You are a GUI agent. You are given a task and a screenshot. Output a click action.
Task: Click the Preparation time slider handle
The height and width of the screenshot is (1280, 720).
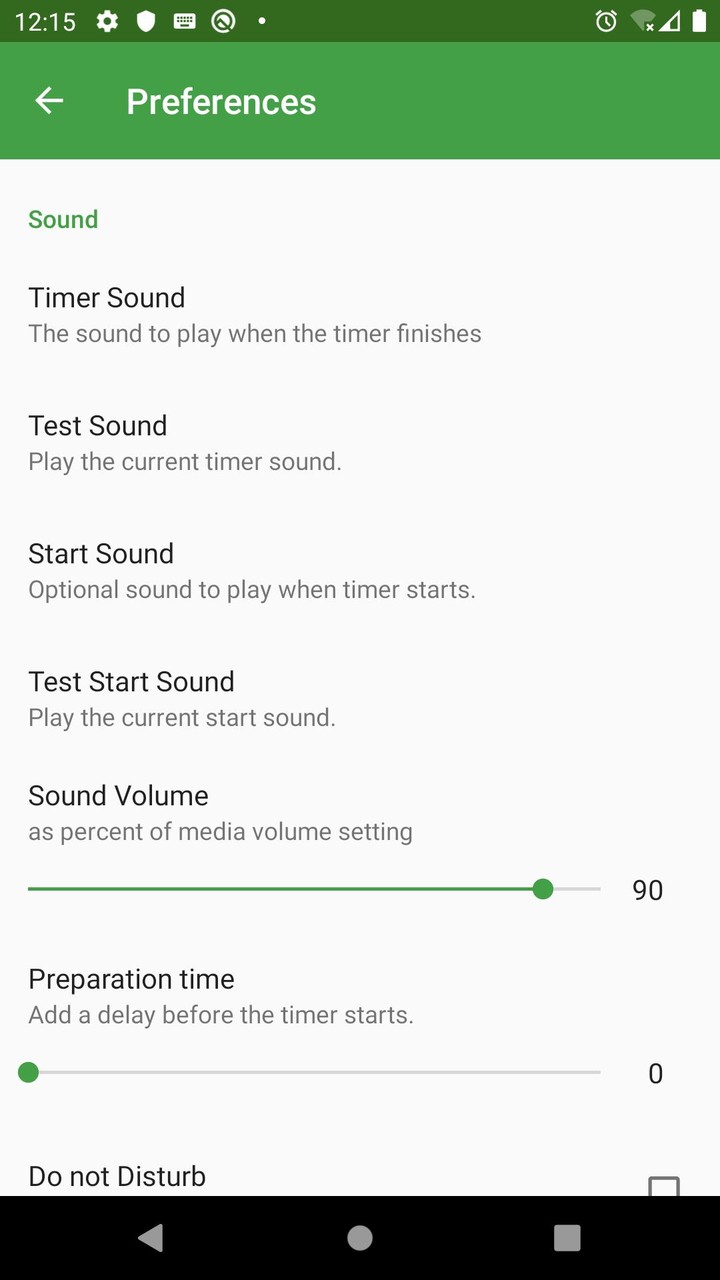28,1072
